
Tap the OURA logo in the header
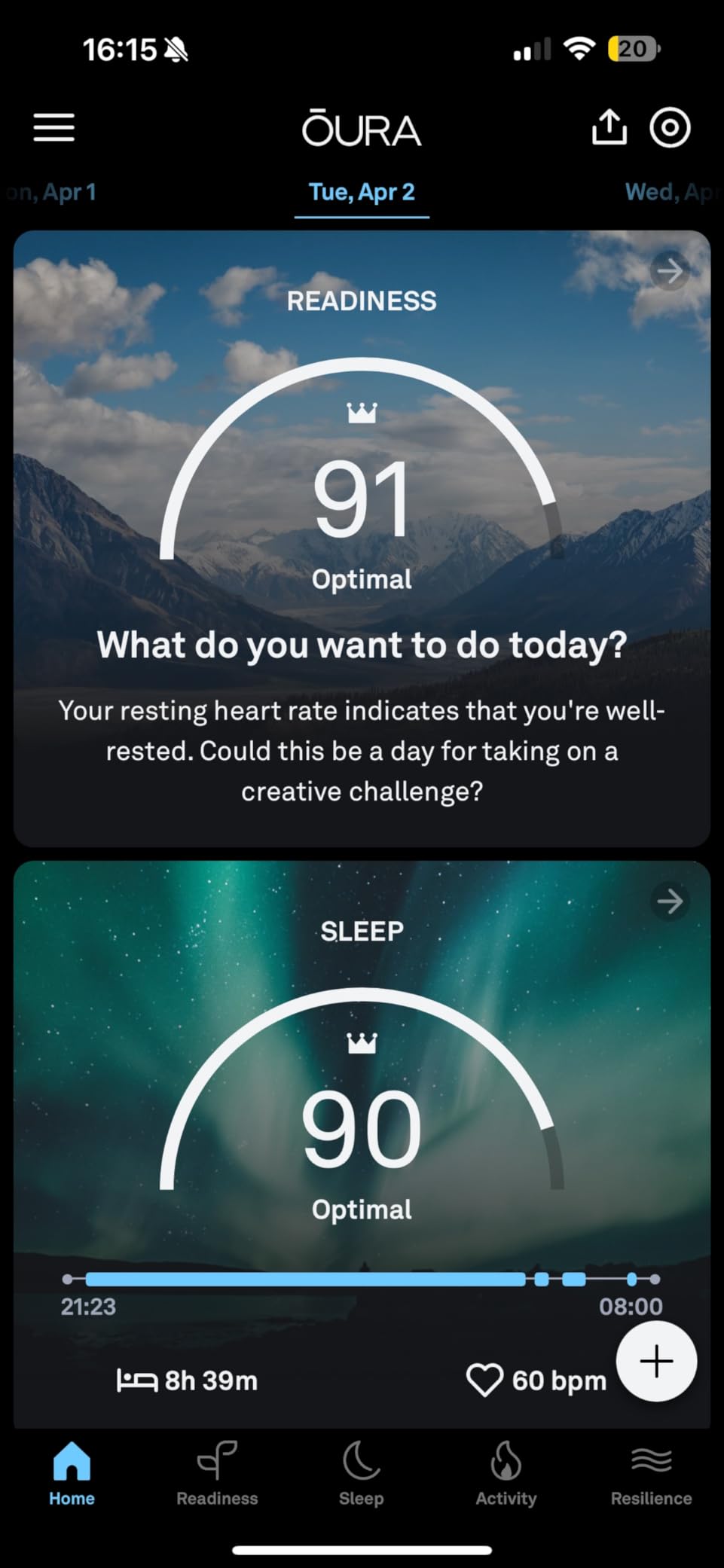pyautogui.click(x=361, y=129)
